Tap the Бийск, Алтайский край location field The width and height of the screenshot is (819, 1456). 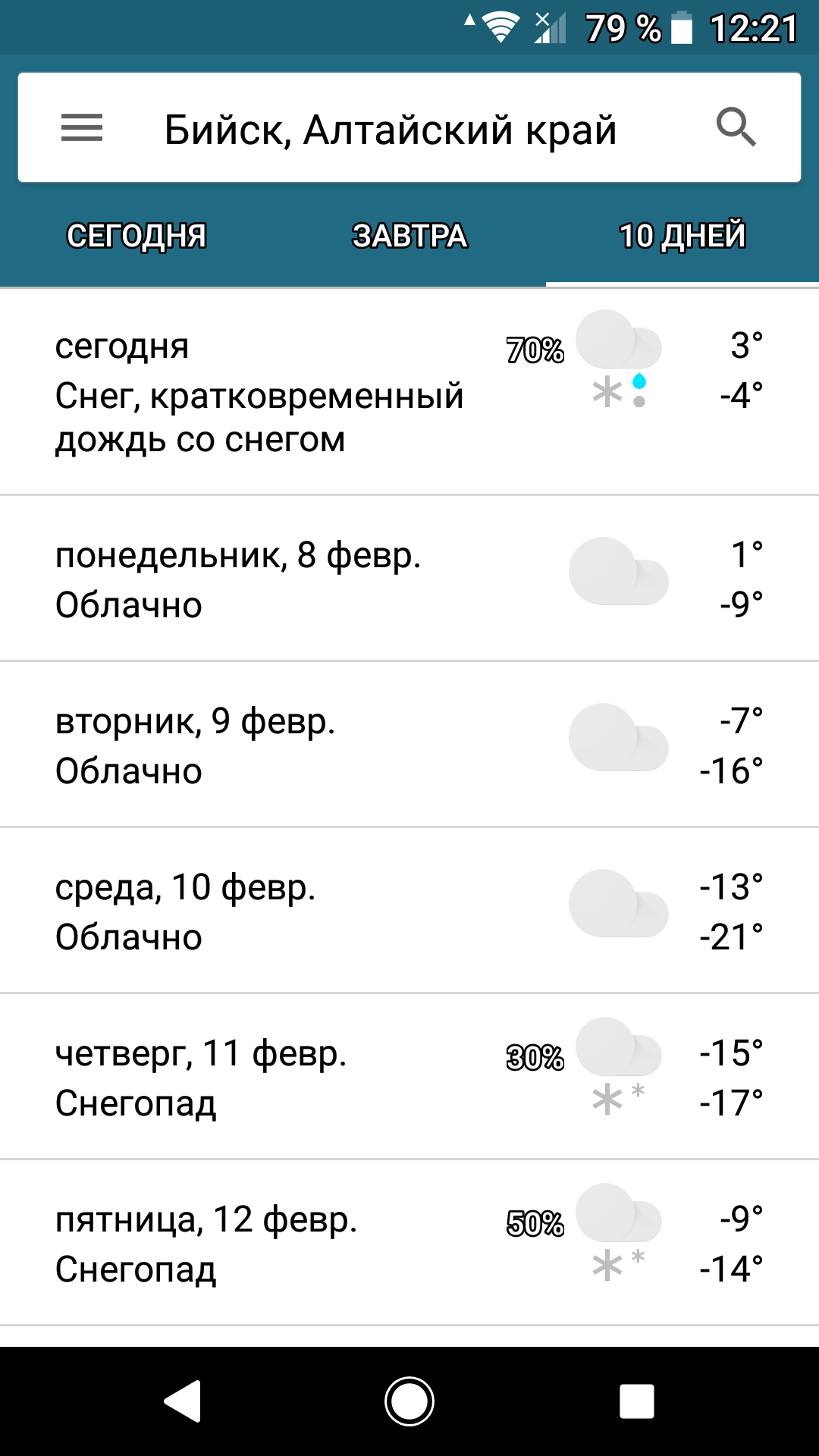coord(391,130)
